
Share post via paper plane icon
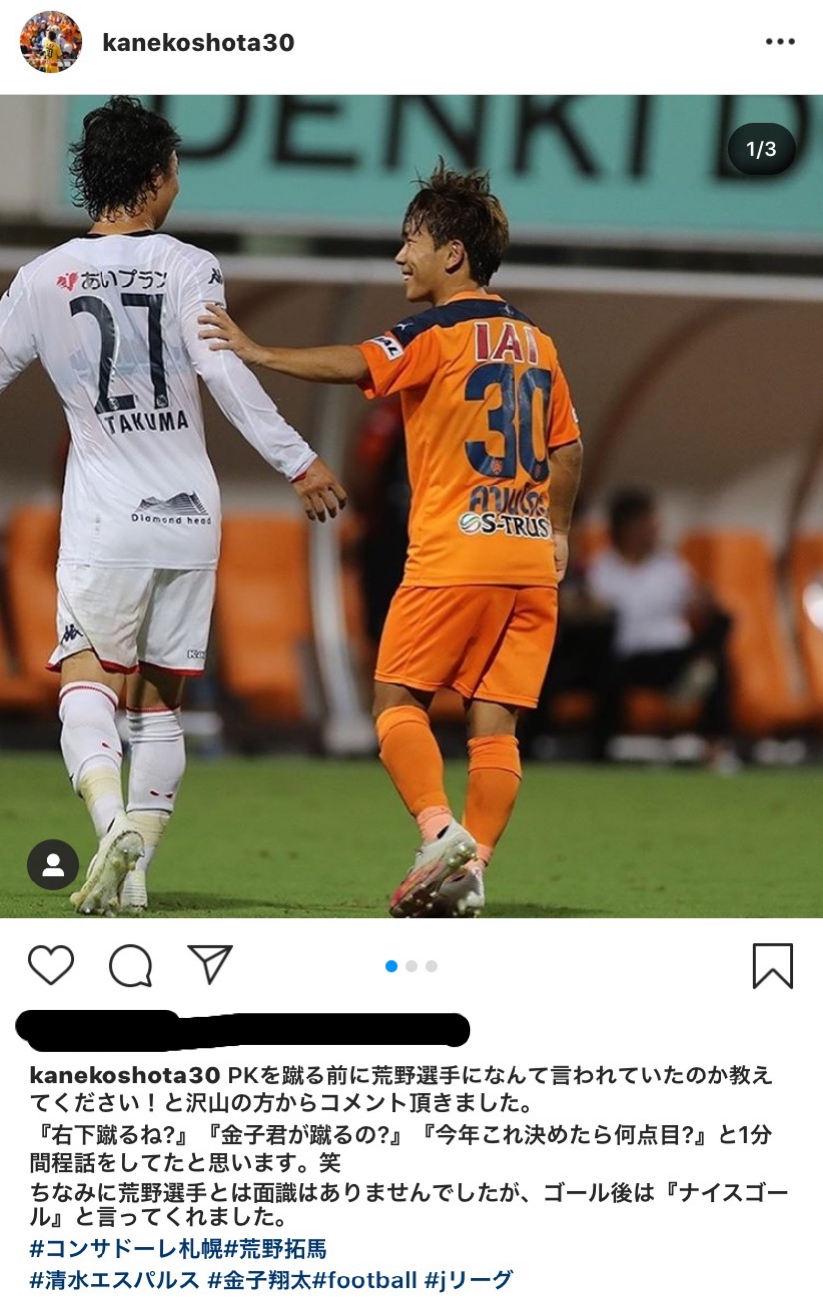tap(210, 965)
